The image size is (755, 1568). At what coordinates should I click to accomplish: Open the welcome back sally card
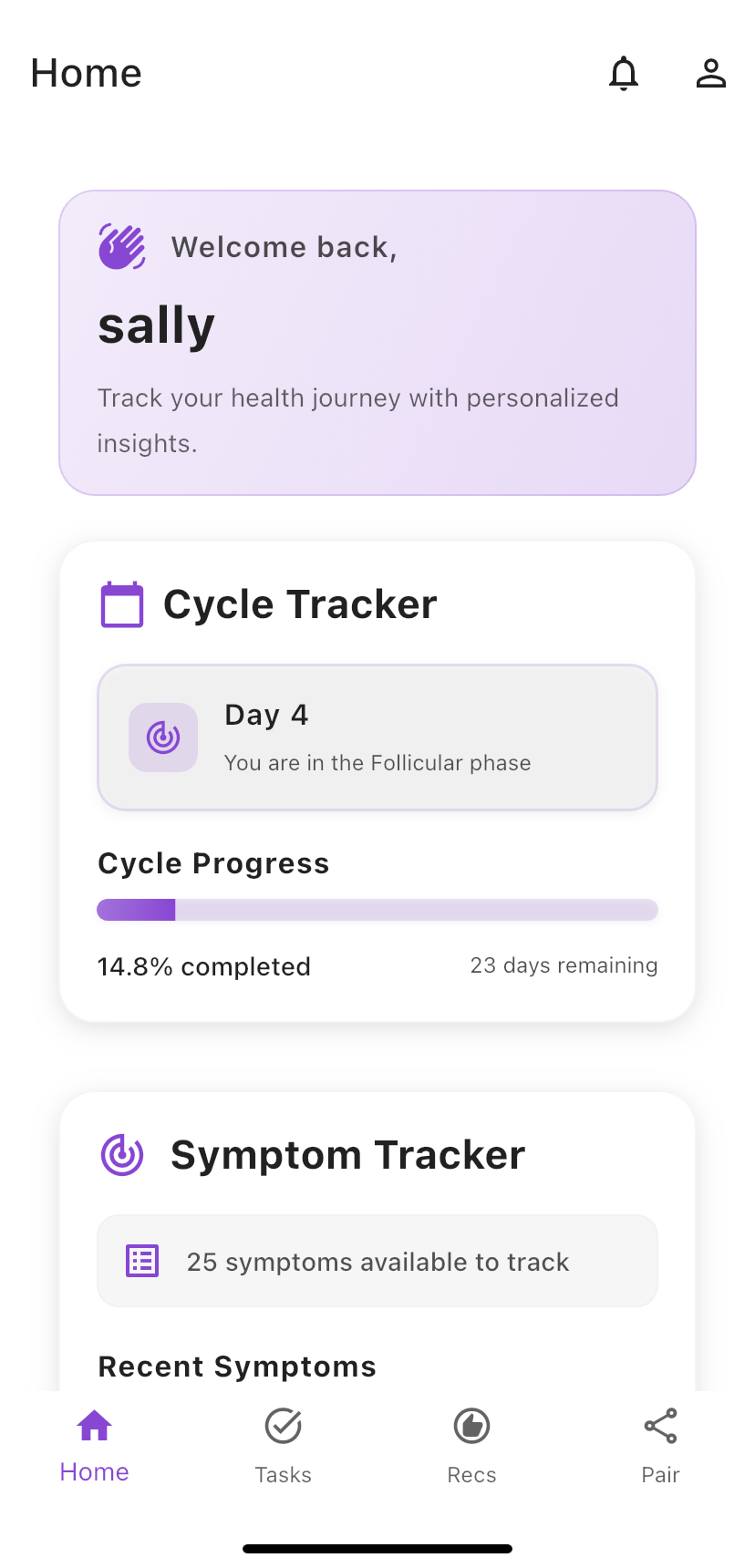click(377, 342)
